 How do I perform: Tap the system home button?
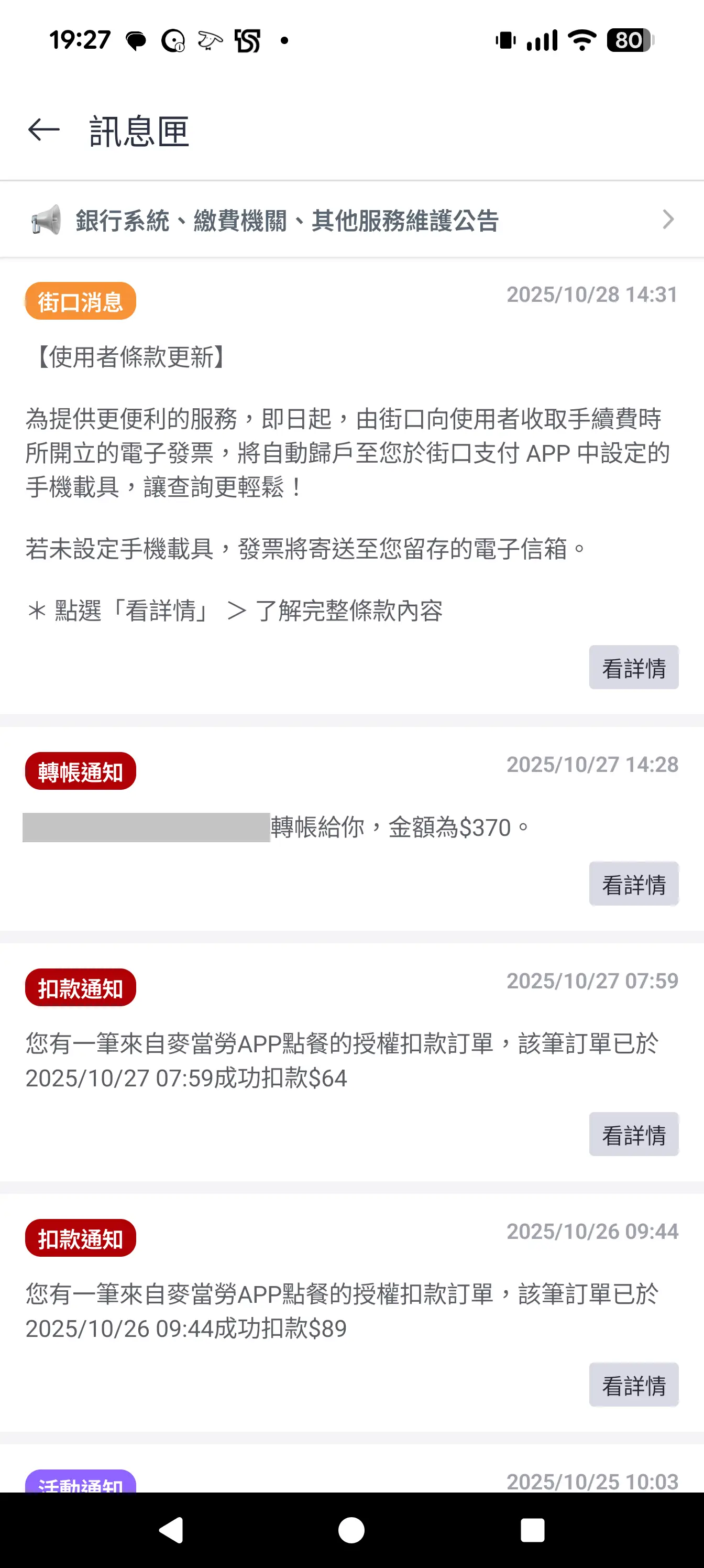(x=351, y=1530)
